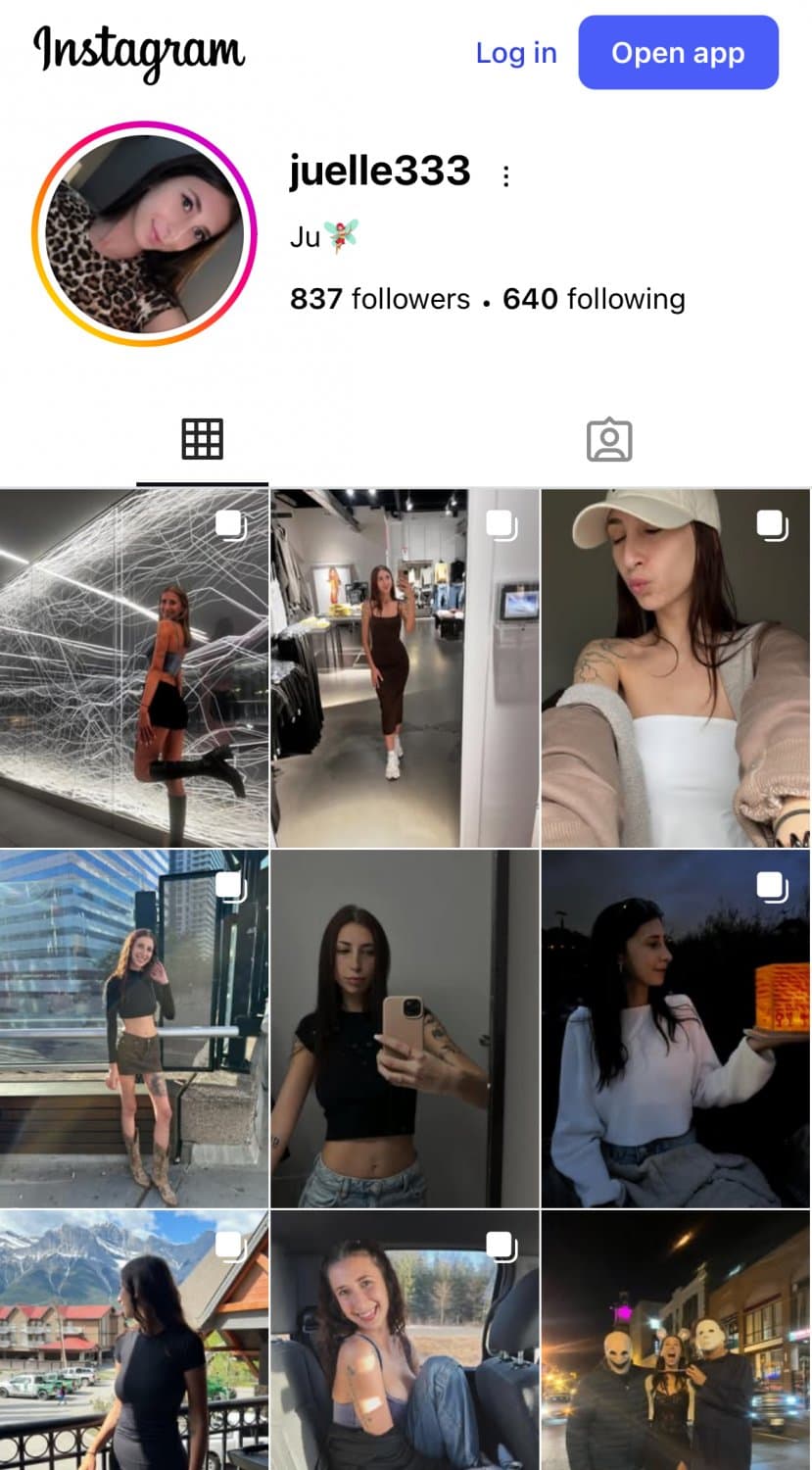Open the post with white light streaks

[x=134, y=668]
